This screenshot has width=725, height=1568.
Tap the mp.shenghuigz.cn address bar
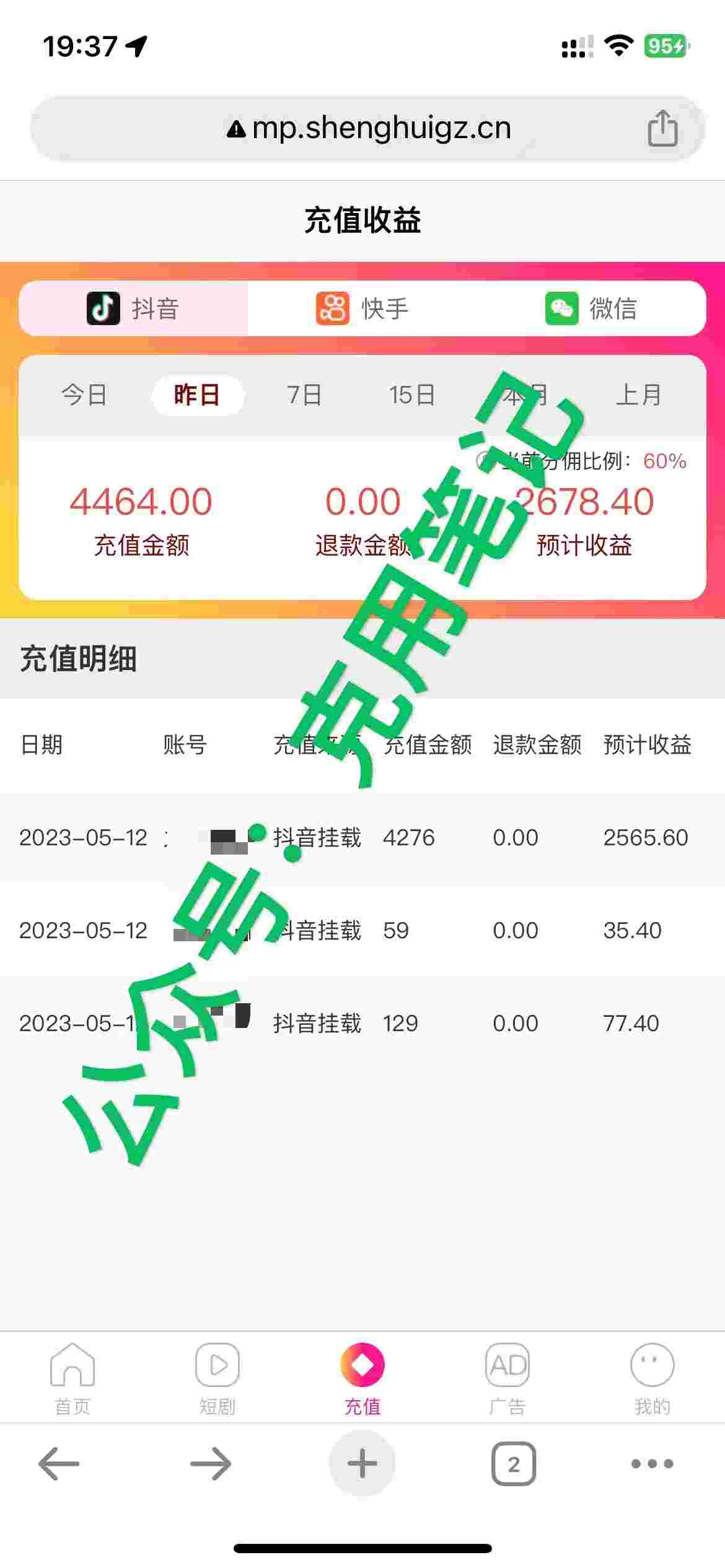pyautogui.click(x=362, y=128)
